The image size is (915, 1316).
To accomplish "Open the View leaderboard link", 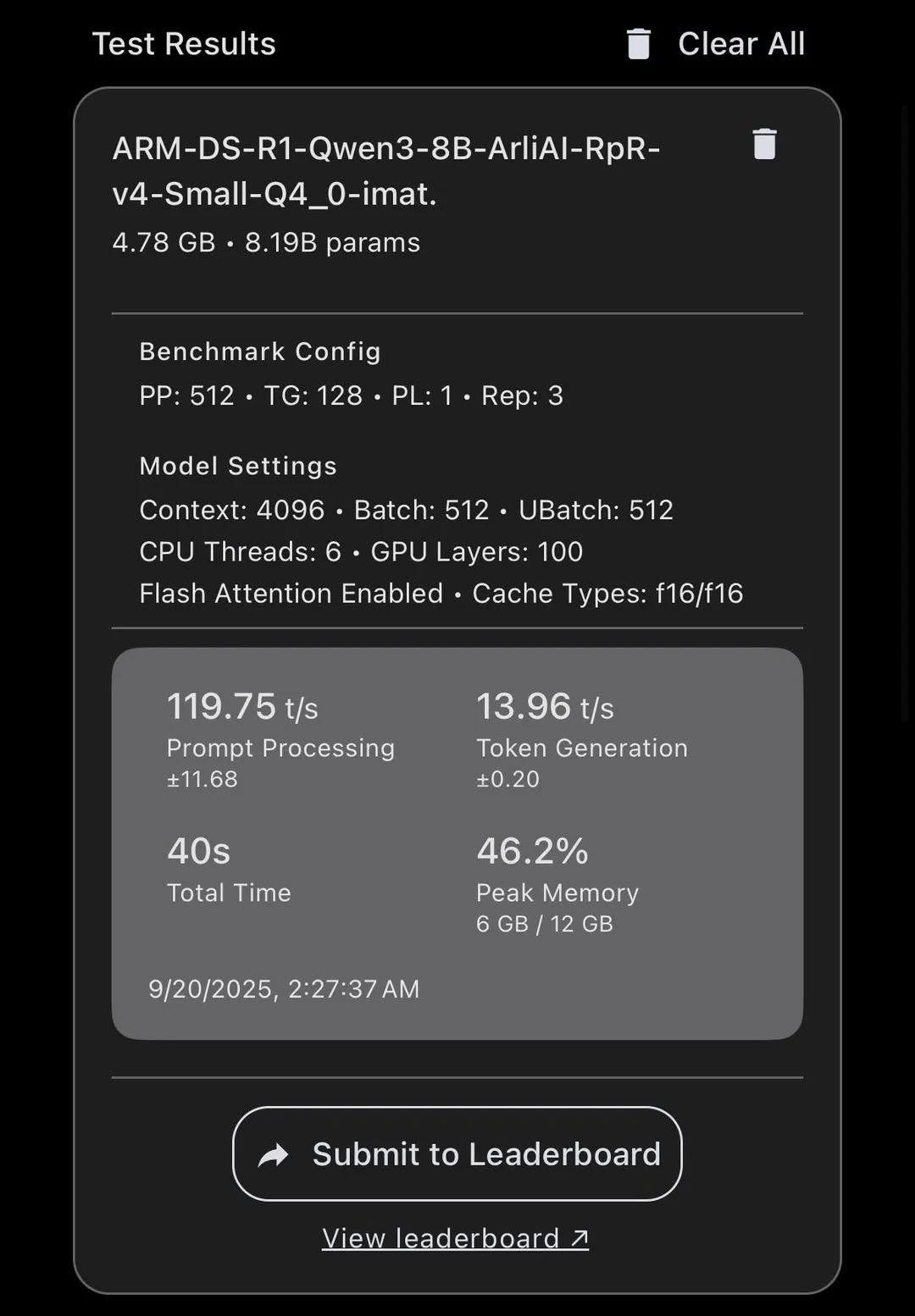I will coord(455,1238).
